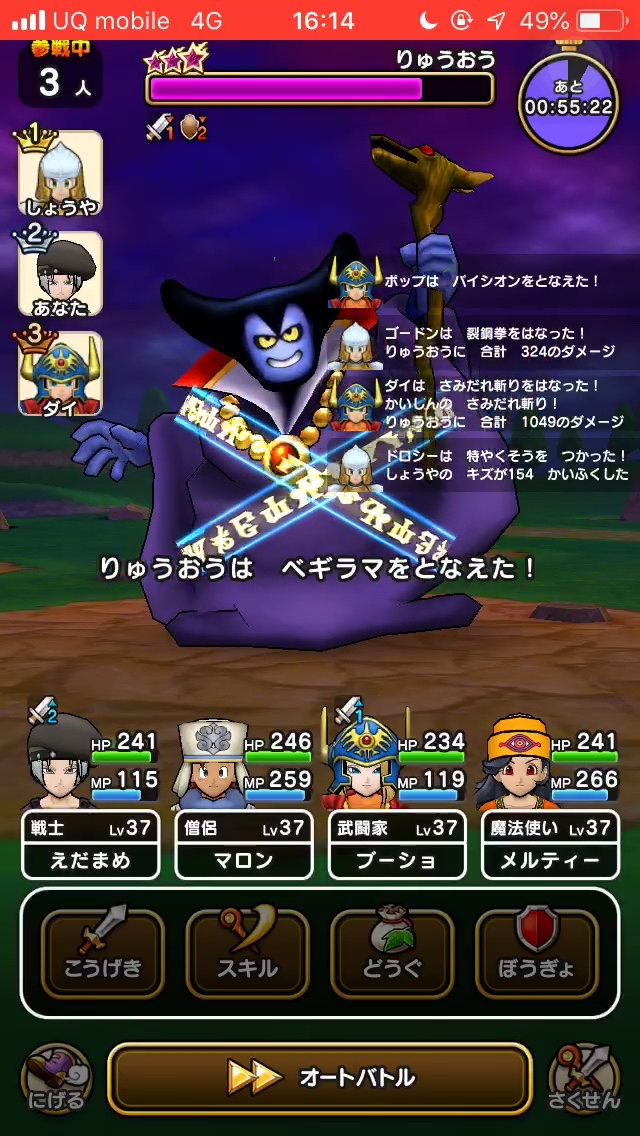Start オートバトル auto battle
This screenshot has width=640, height=1136.
click(319, 1077)
